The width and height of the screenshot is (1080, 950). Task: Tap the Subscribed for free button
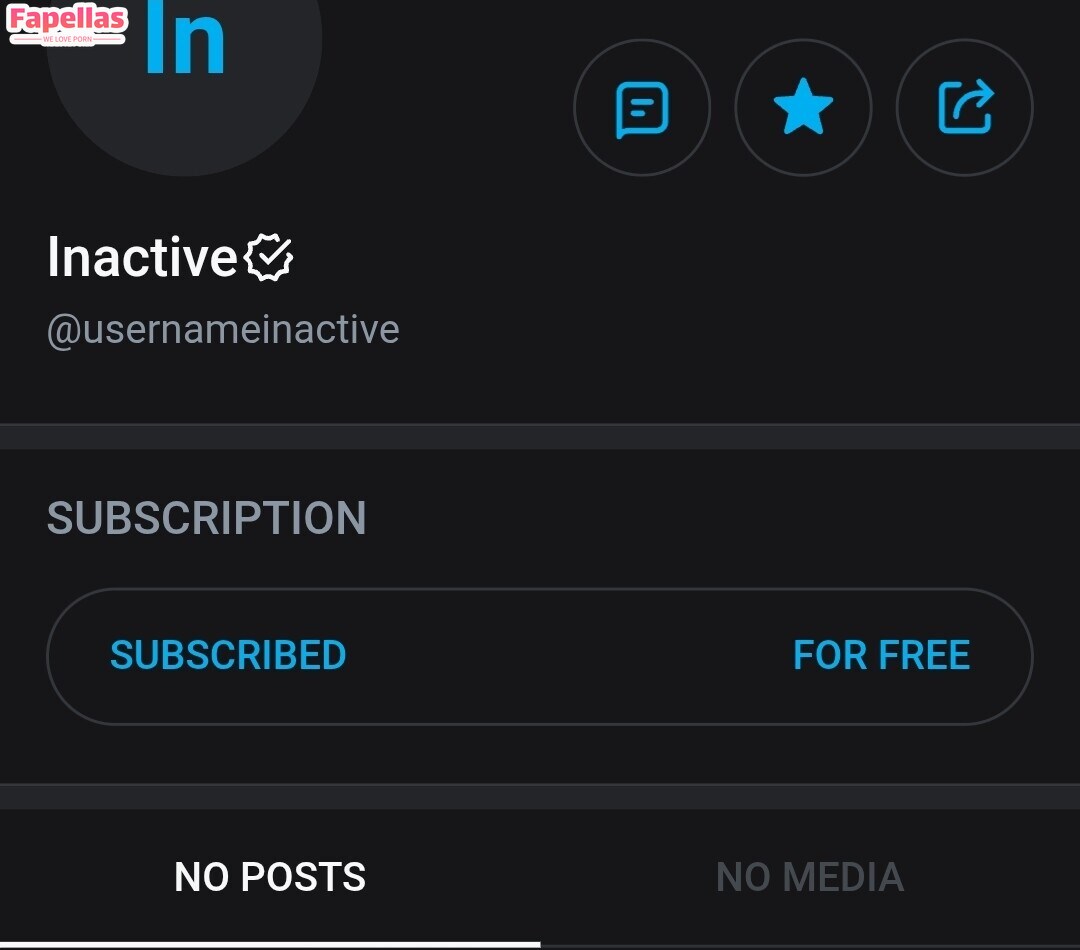[x=539, y=656]
